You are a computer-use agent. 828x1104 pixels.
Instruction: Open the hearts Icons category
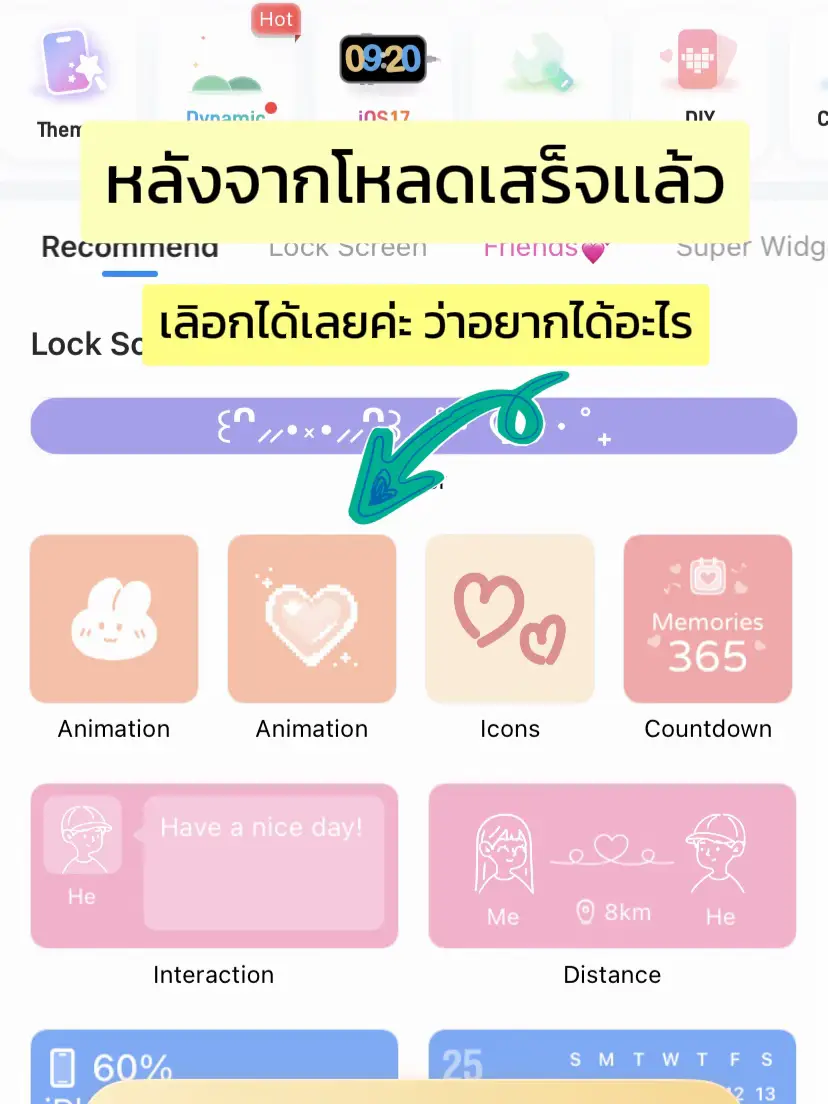point(509,617)
